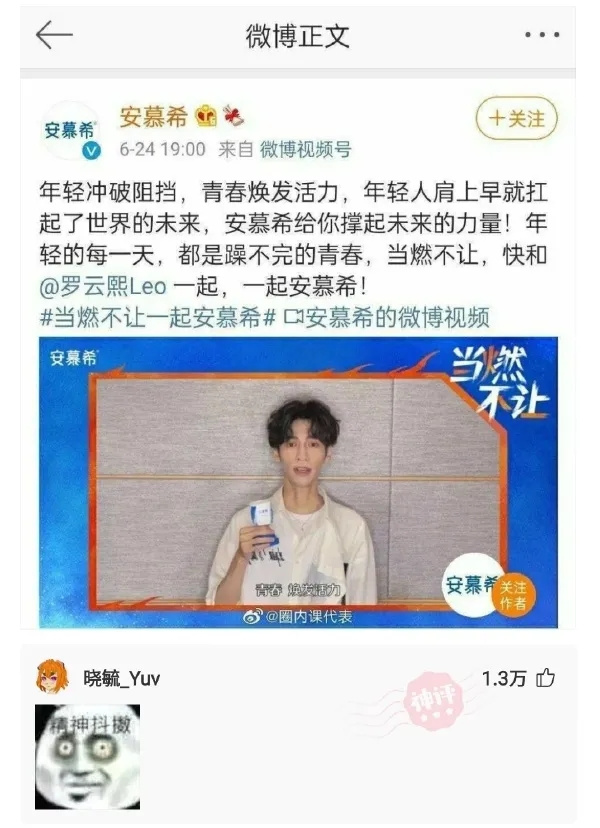This screenshot has width=600, height=828.
Task: Open the 精神抖擞 meme image in the comment
Action: tap(87, 755)
